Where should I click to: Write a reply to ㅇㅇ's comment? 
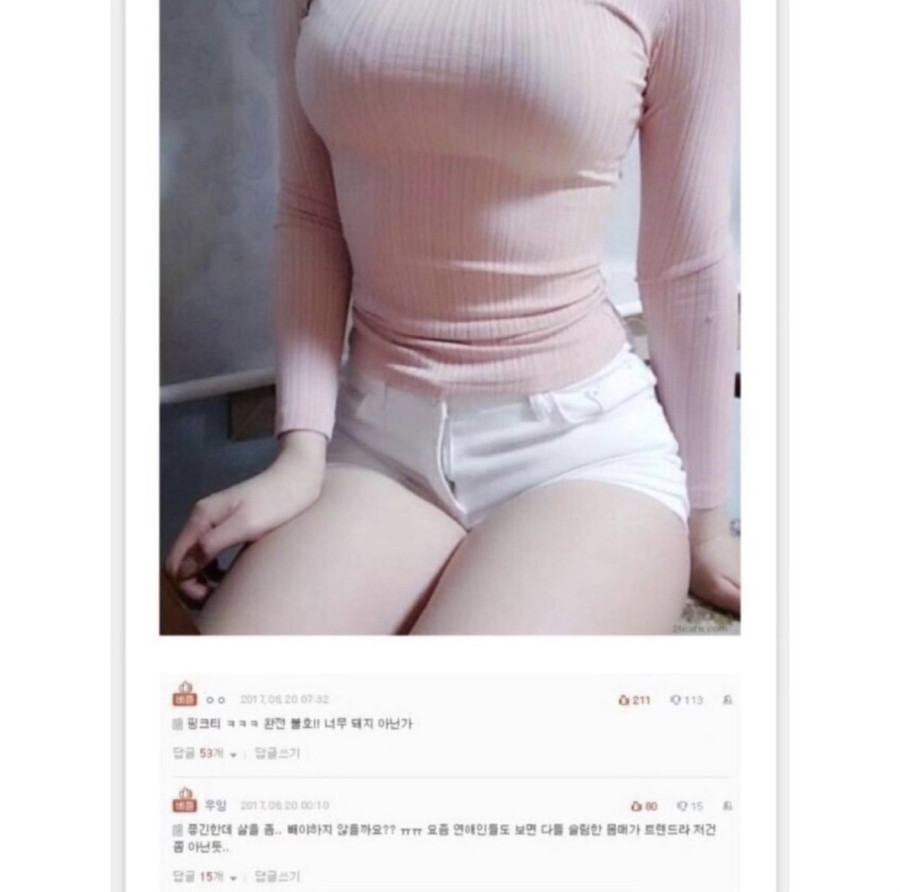[276, 753]
